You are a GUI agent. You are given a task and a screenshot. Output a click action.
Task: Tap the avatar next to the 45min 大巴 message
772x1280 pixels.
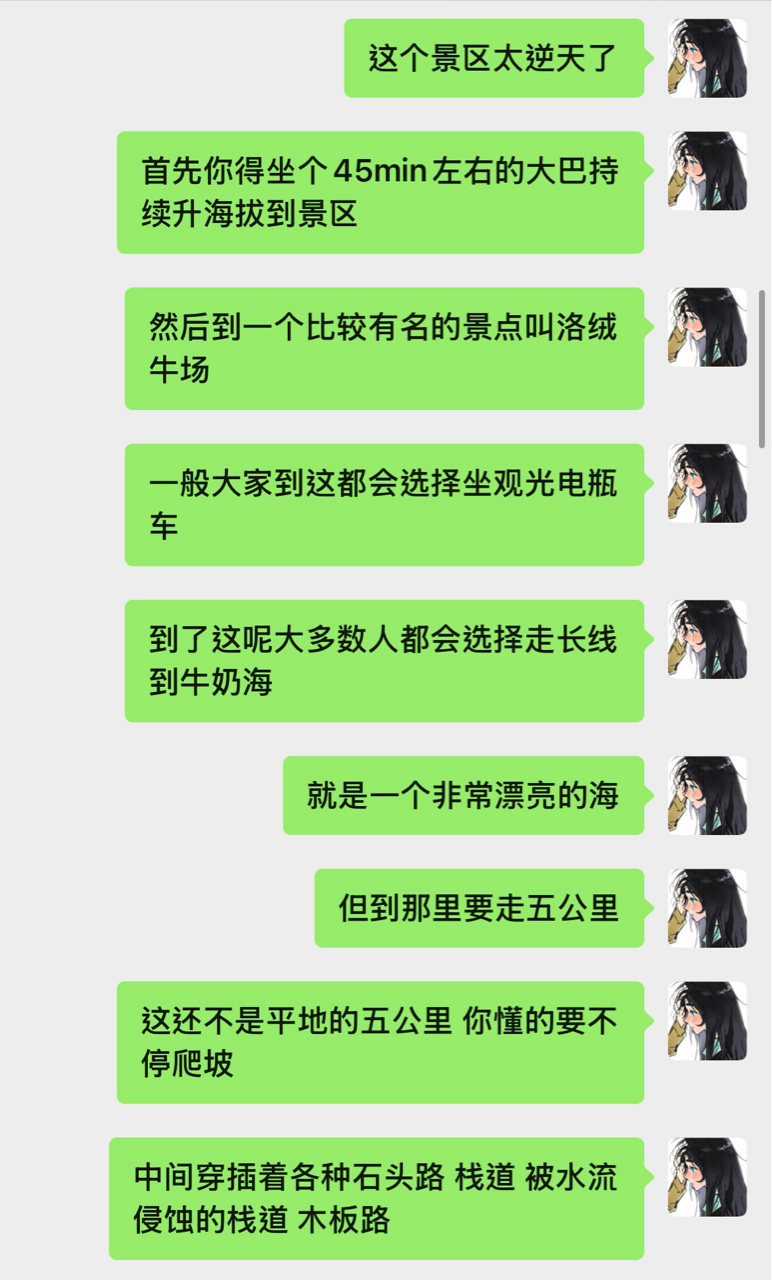[707, 171]
